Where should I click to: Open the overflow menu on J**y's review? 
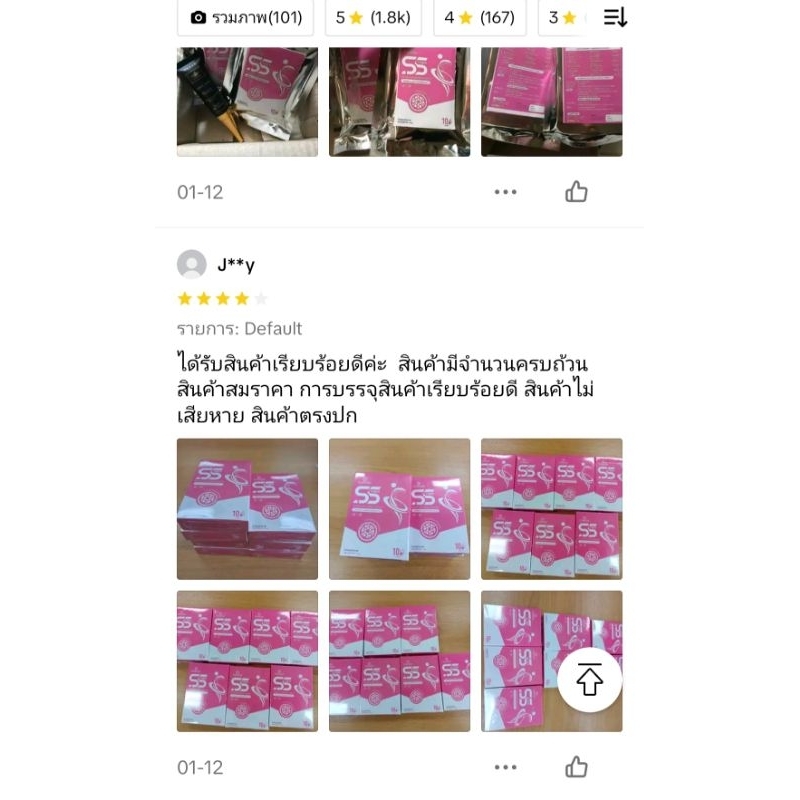click(x=505, y=767)
